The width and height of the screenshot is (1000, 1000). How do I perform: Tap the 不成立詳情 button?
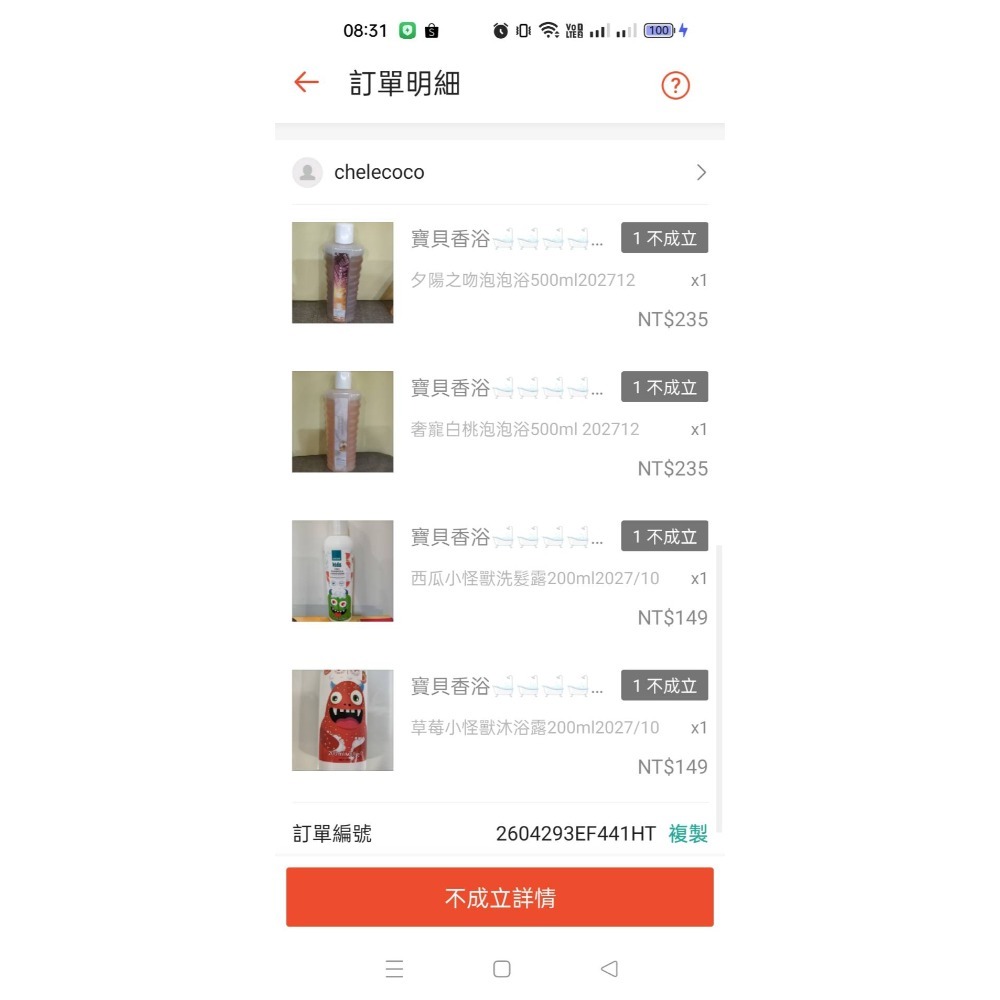pos(500,897)
